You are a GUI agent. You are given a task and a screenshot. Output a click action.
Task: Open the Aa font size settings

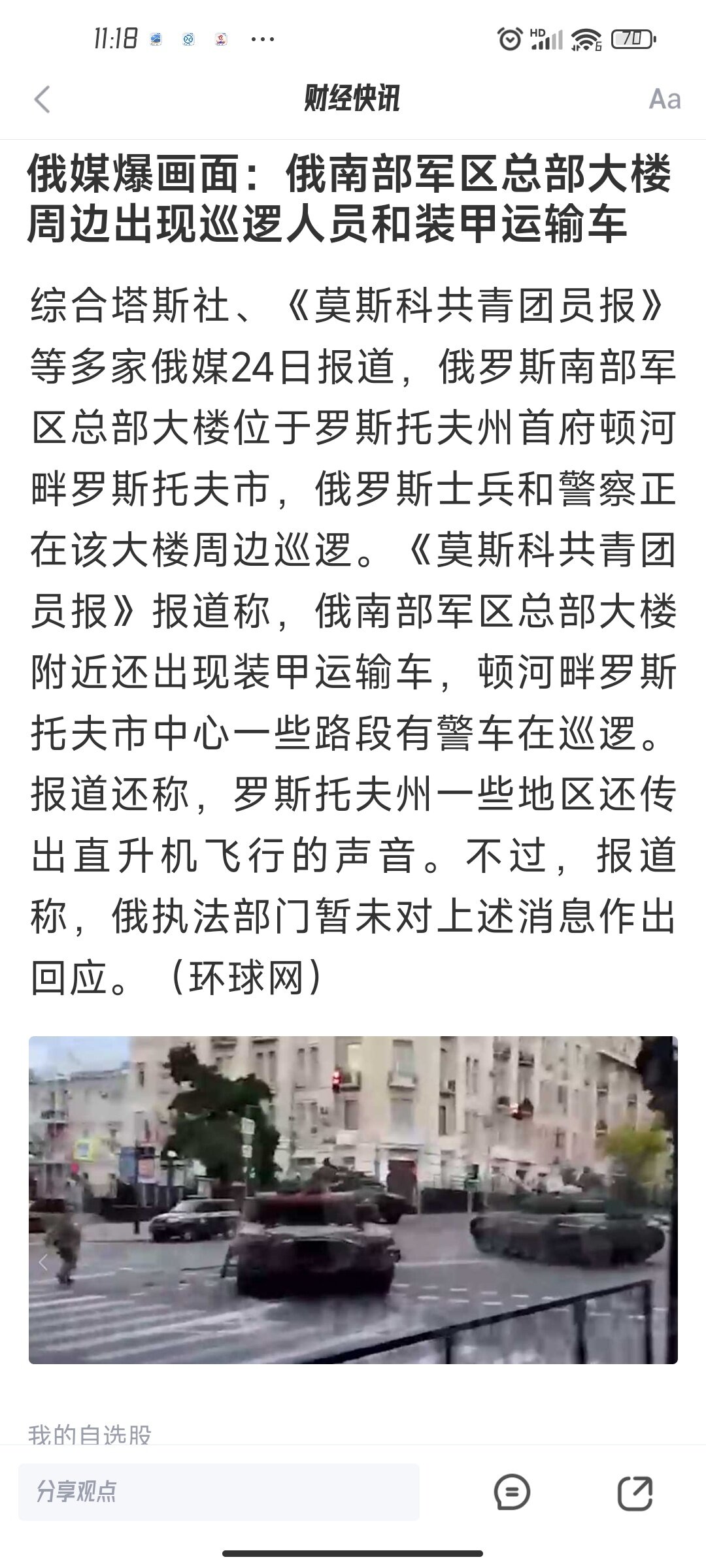point(664,99)
